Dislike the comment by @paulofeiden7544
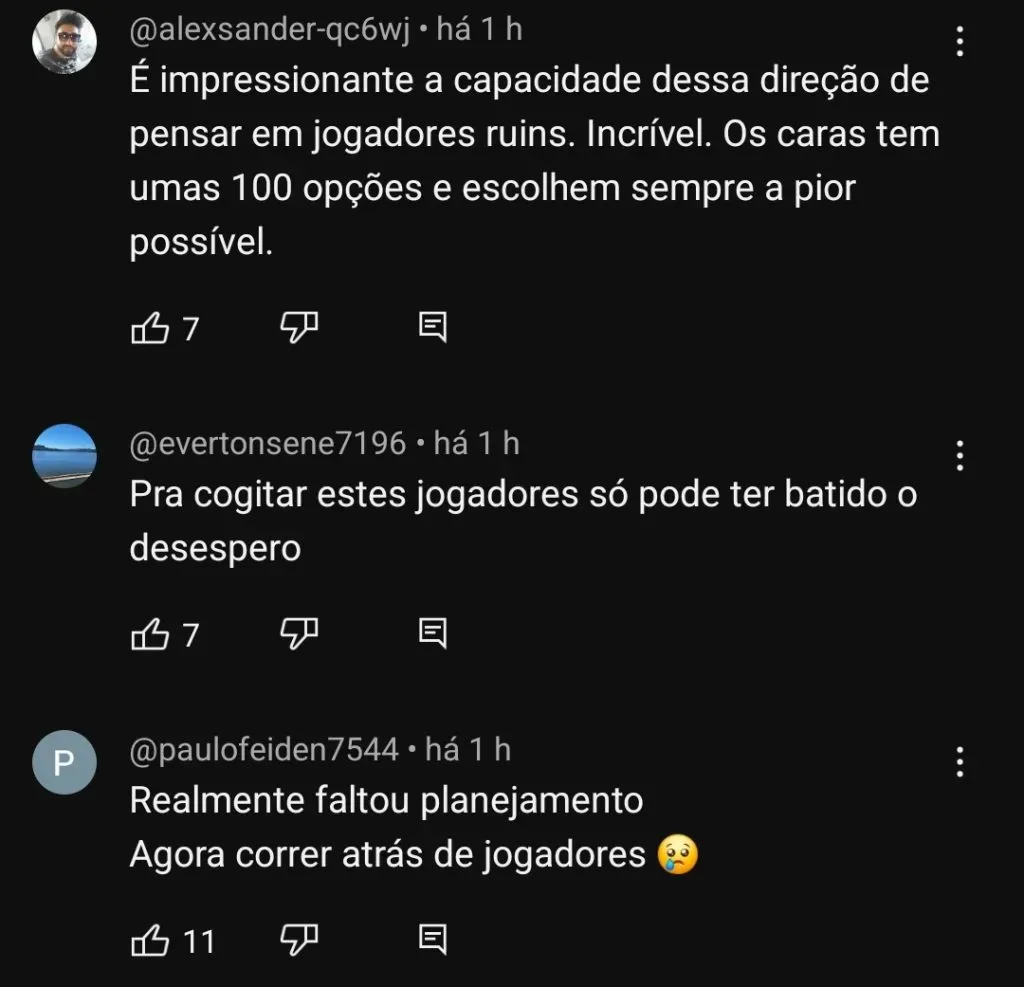Screen dimensions: 1024x987 pos(298,939)
